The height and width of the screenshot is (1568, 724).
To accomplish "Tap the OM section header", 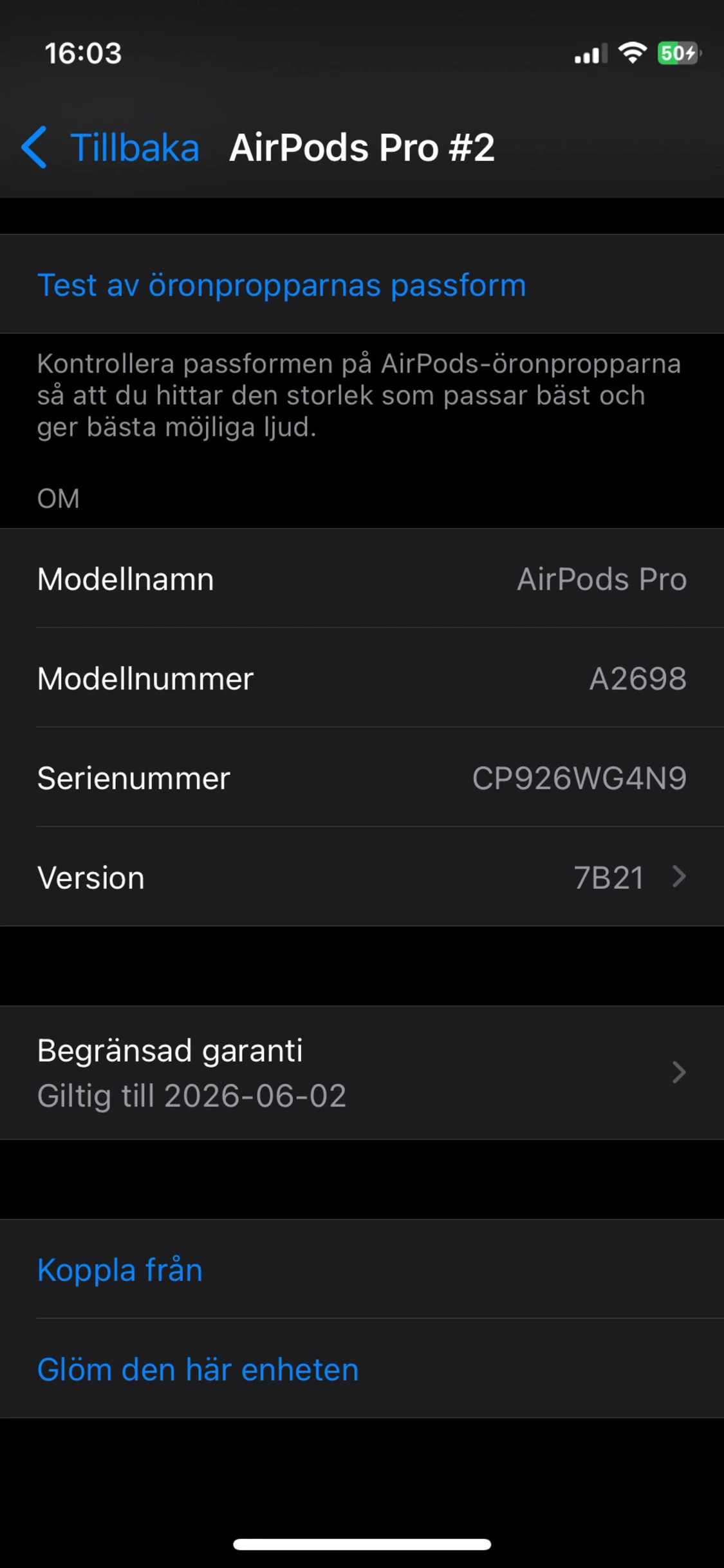I will 58,498.
